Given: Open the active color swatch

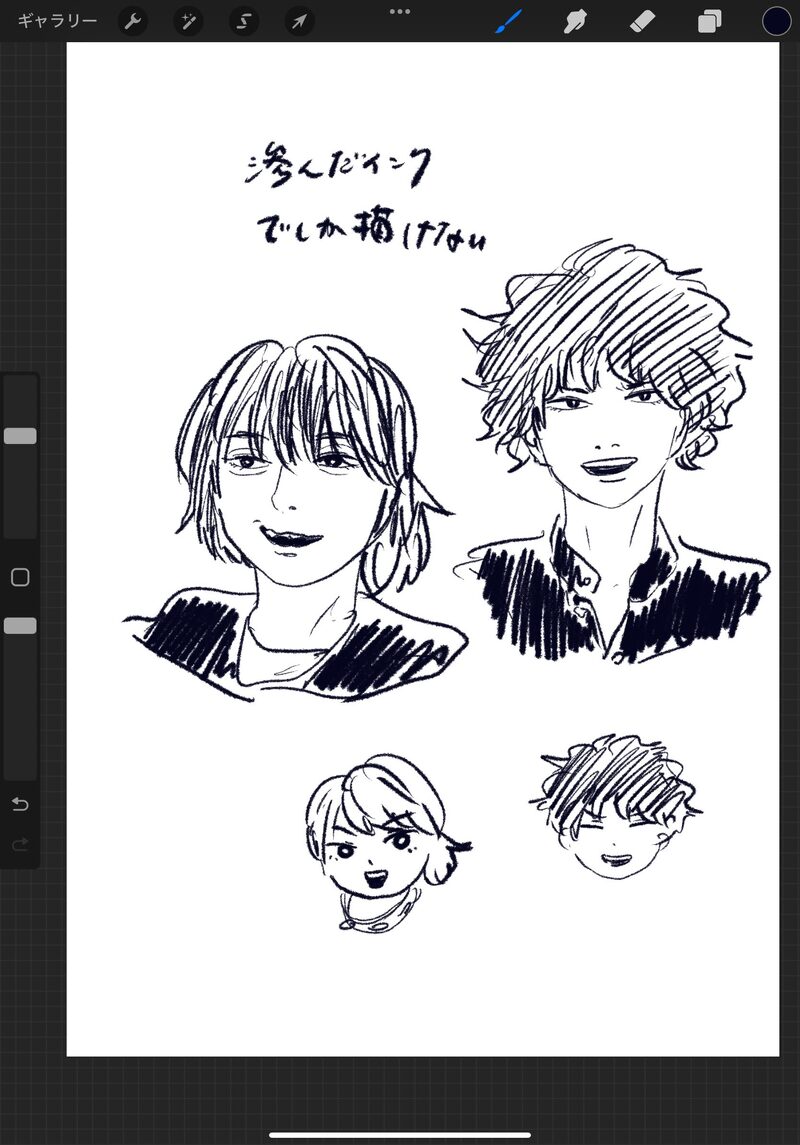Looking at the screenshot, I should tap(777, 21).
